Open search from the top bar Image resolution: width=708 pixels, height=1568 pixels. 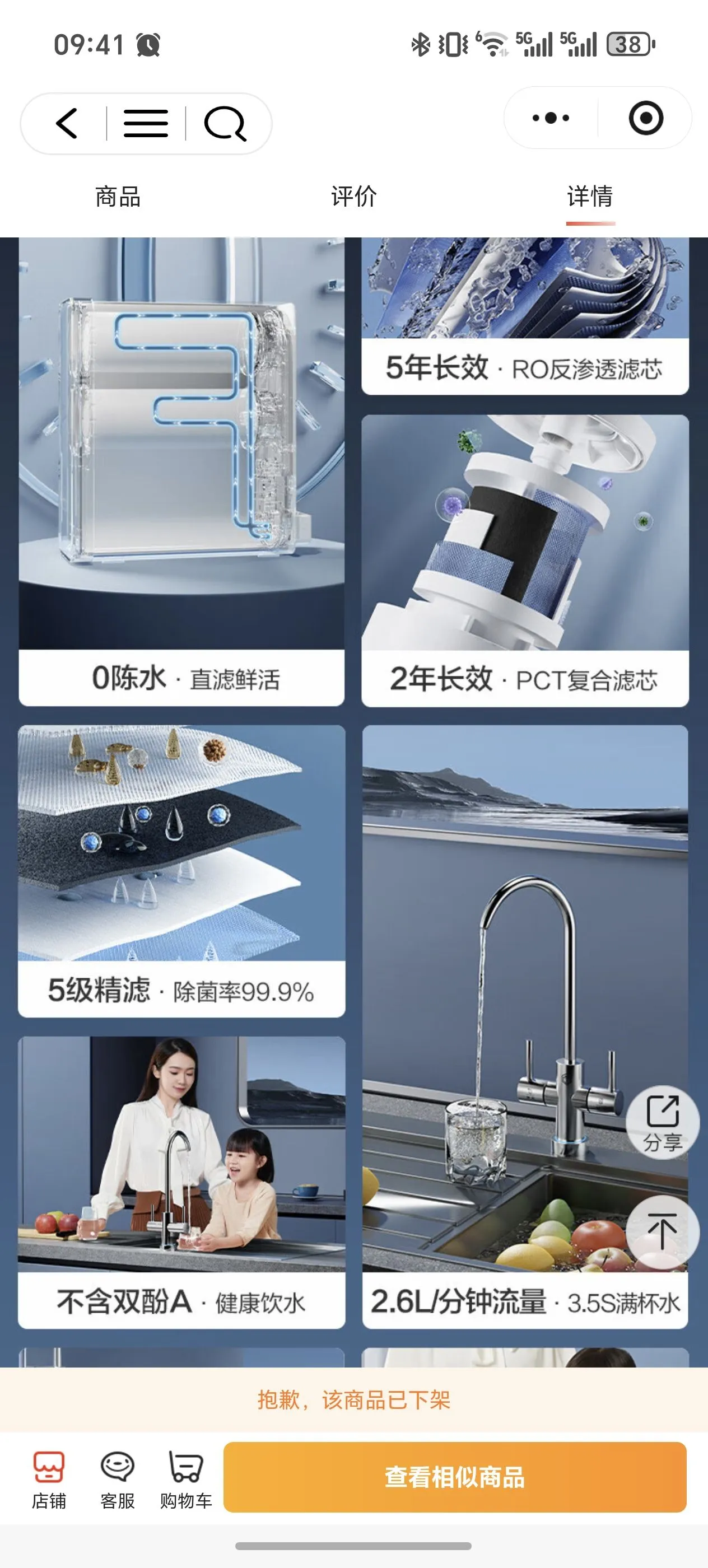tap(225, 124)
